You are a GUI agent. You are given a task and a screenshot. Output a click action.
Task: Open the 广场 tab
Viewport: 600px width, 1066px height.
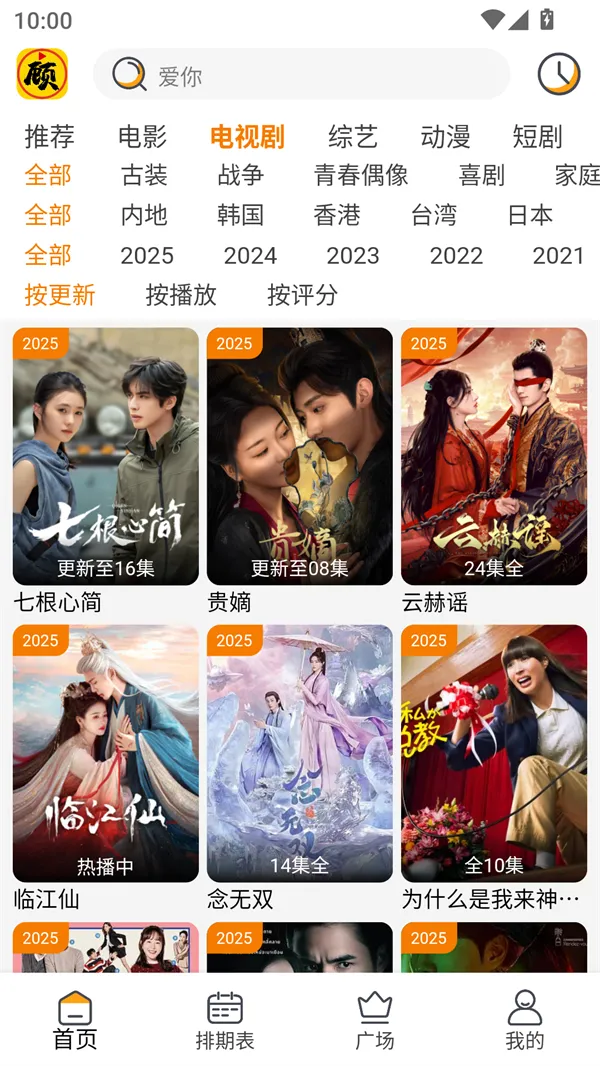(375, 1020)
